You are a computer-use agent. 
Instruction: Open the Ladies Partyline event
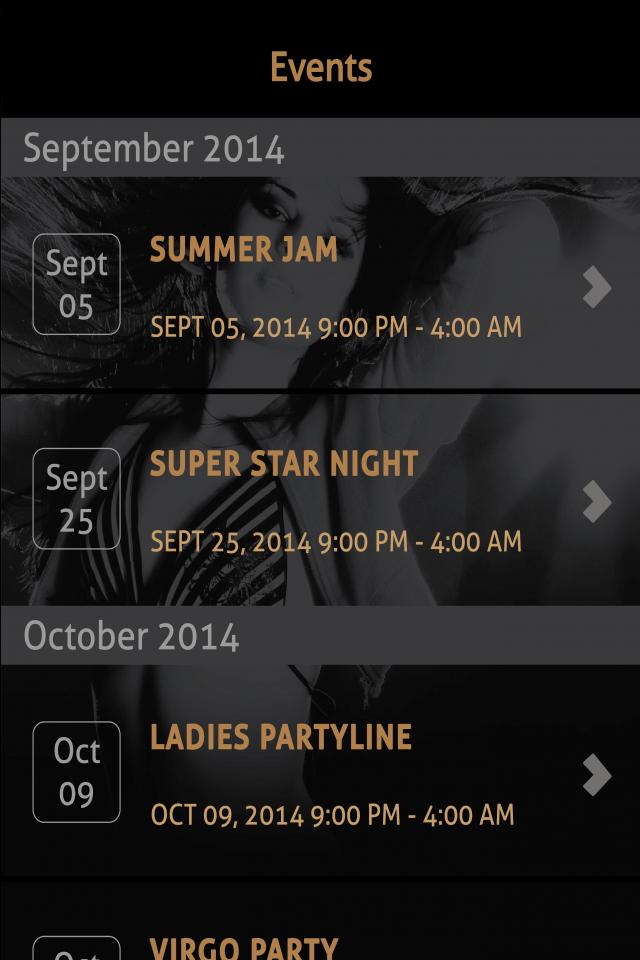[320, 773]
